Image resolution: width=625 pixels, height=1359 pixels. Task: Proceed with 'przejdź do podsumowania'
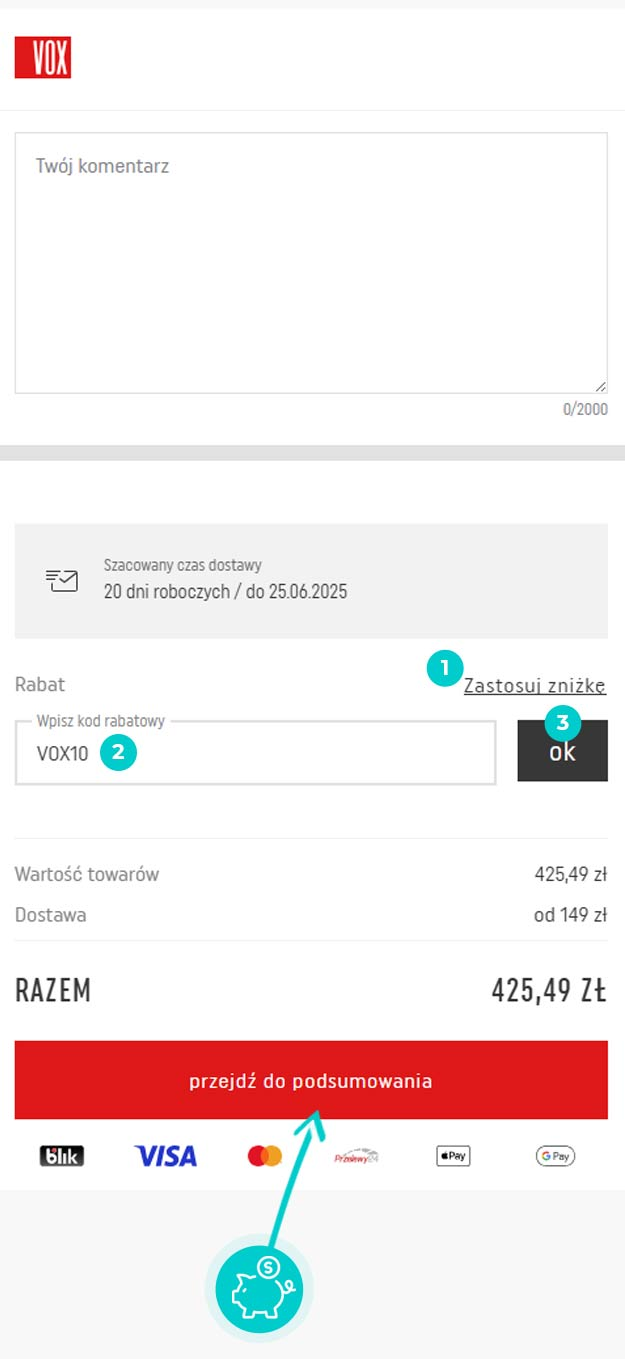[x=311, y=1080]
